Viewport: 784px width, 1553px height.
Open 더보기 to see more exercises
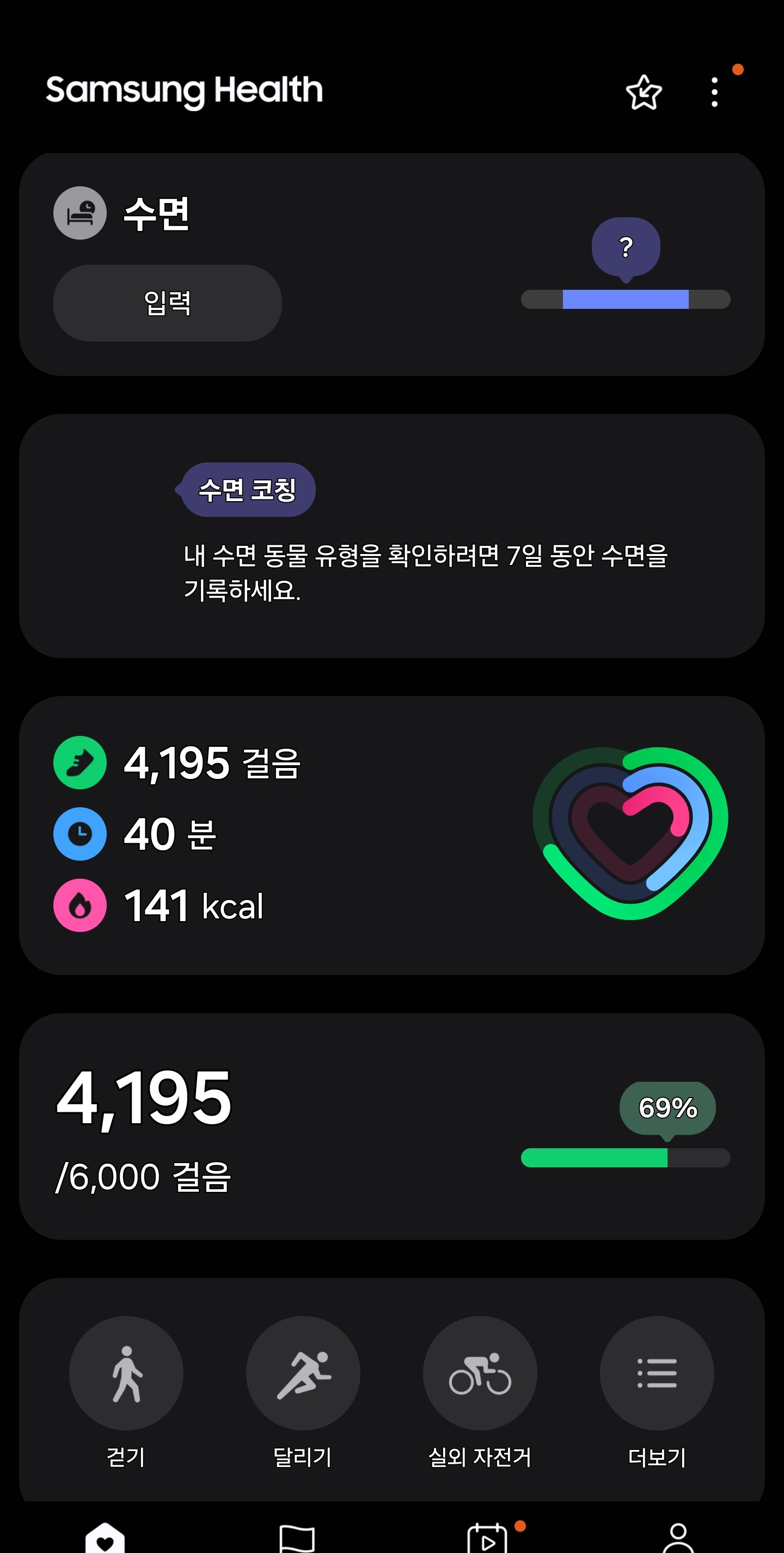click(657, 1373)
